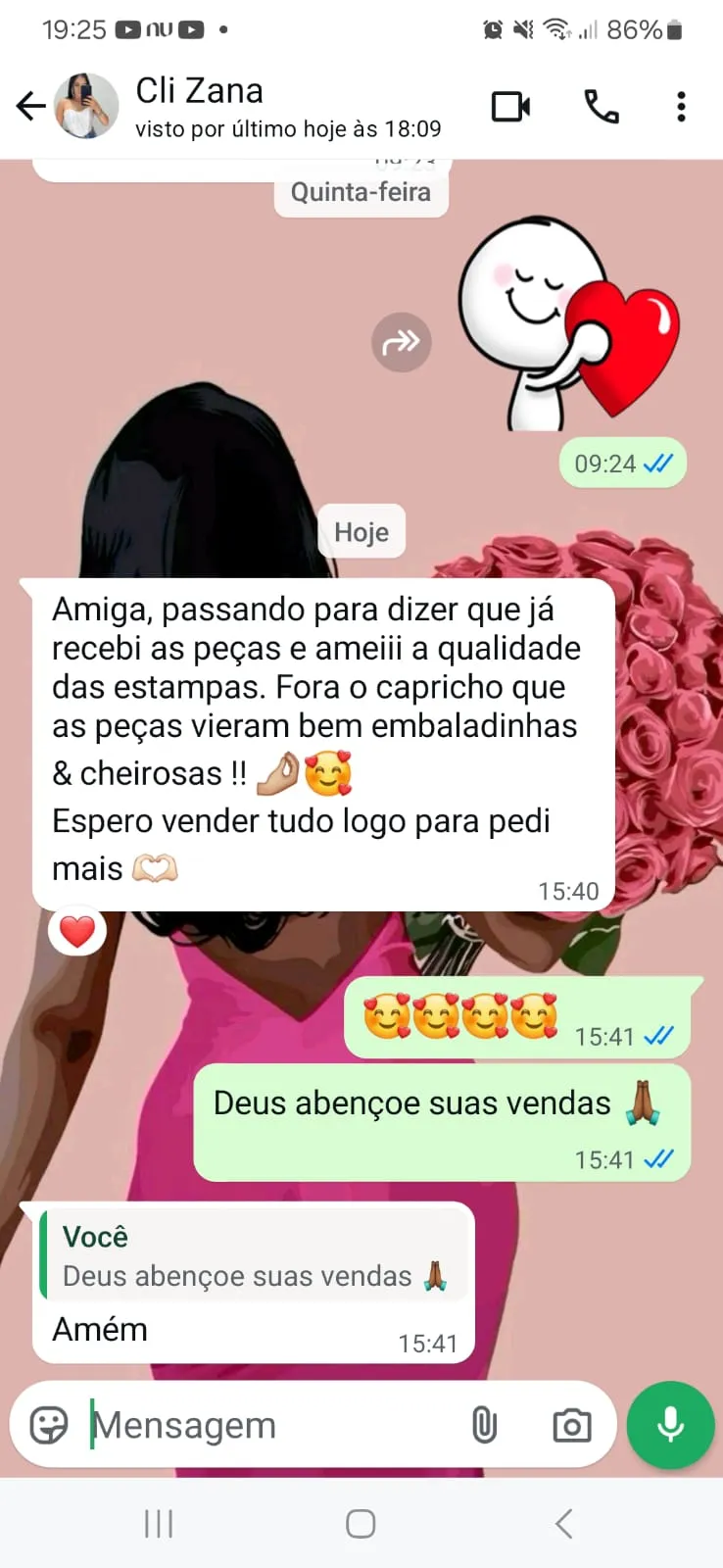Attach a file with the paperclip icon

(x=484, y=1425)
